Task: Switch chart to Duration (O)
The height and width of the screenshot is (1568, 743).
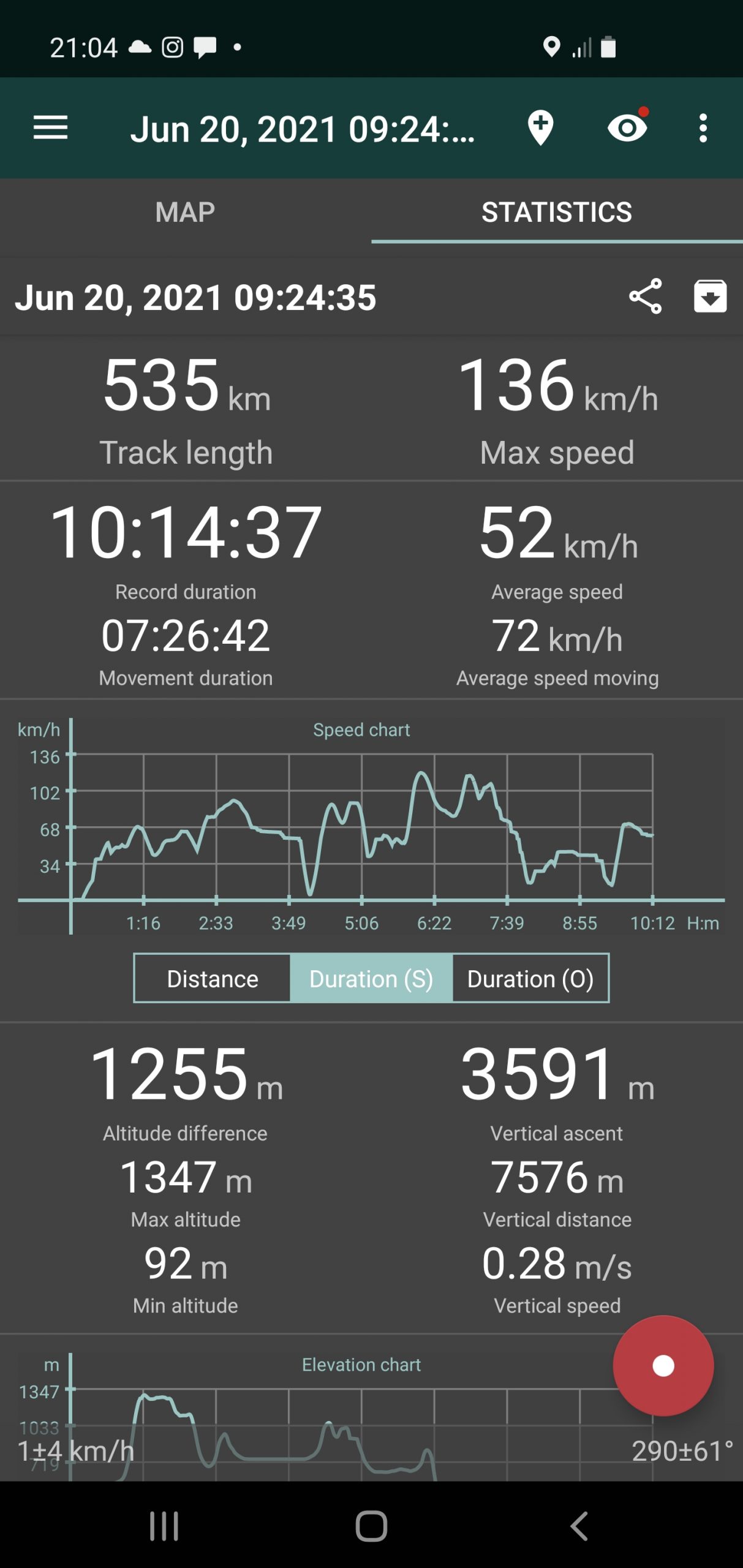Action: 530,978
